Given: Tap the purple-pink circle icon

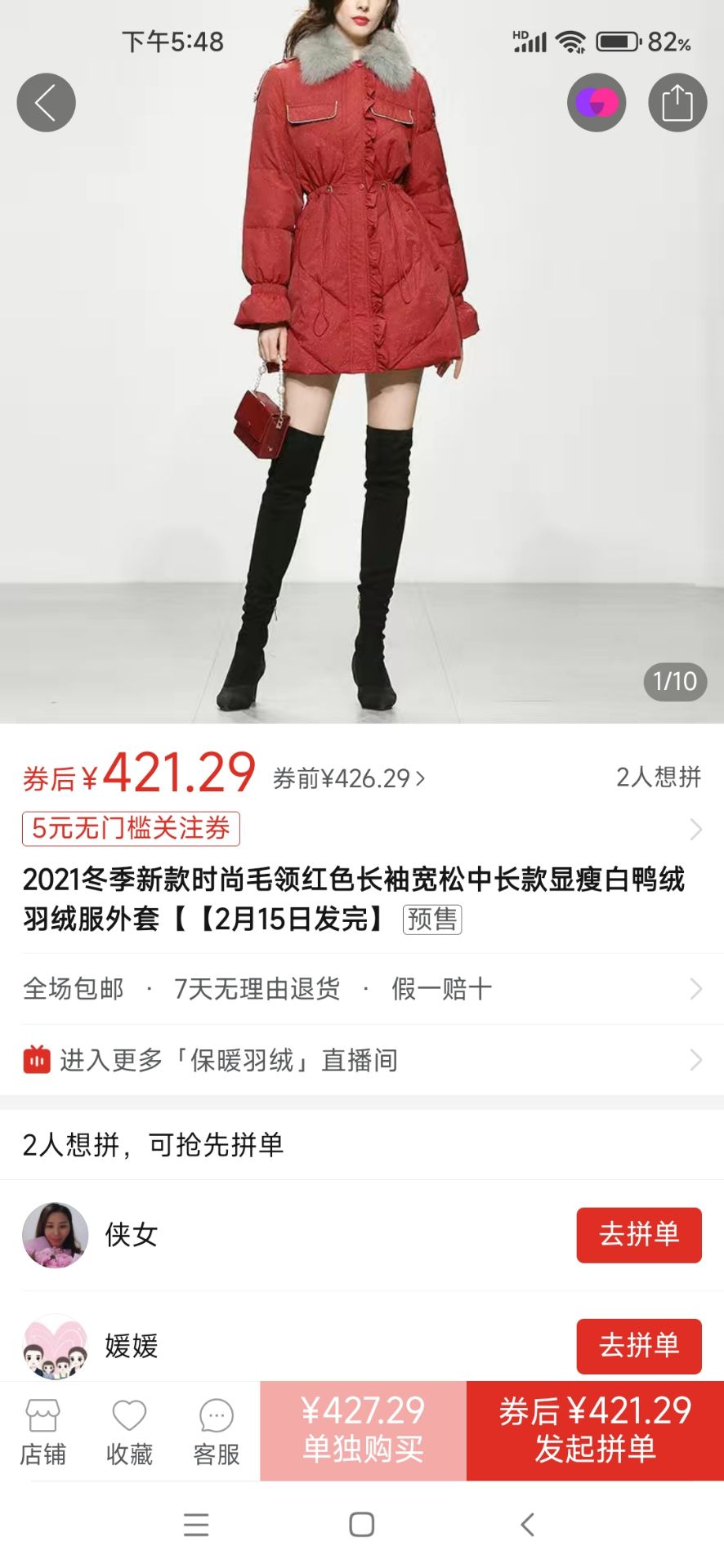Looking at the screenshot, I should click(597, 103).
